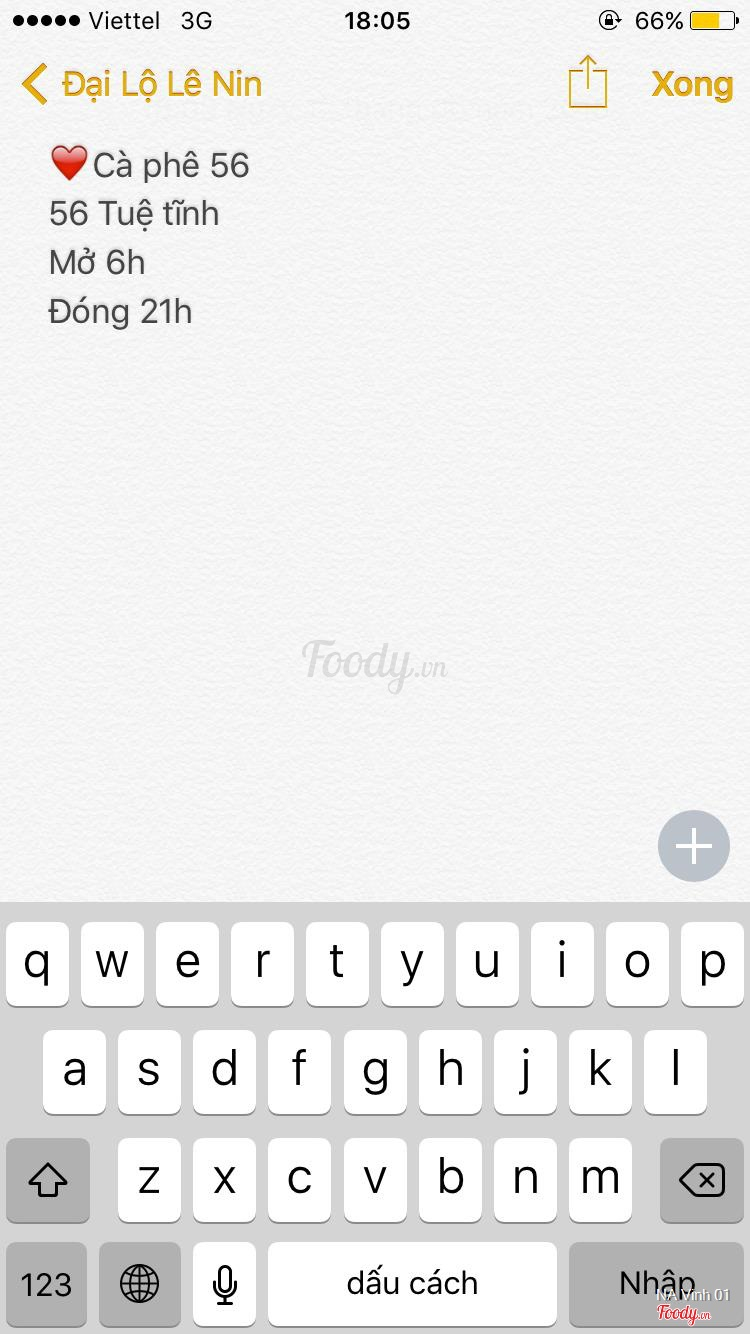This screenshot has height=1334, width=750.
Task: Start dictation with the microphone key
Action: 224,1284
